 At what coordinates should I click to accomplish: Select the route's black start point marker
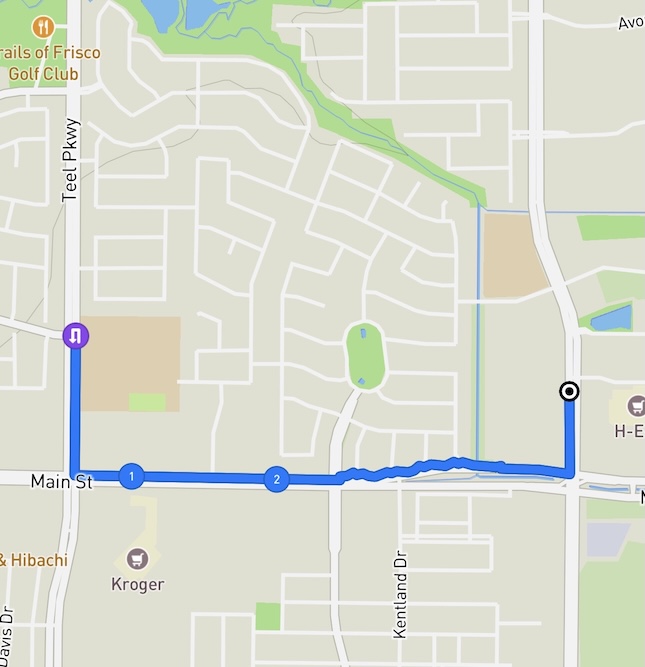click(569, 392)
